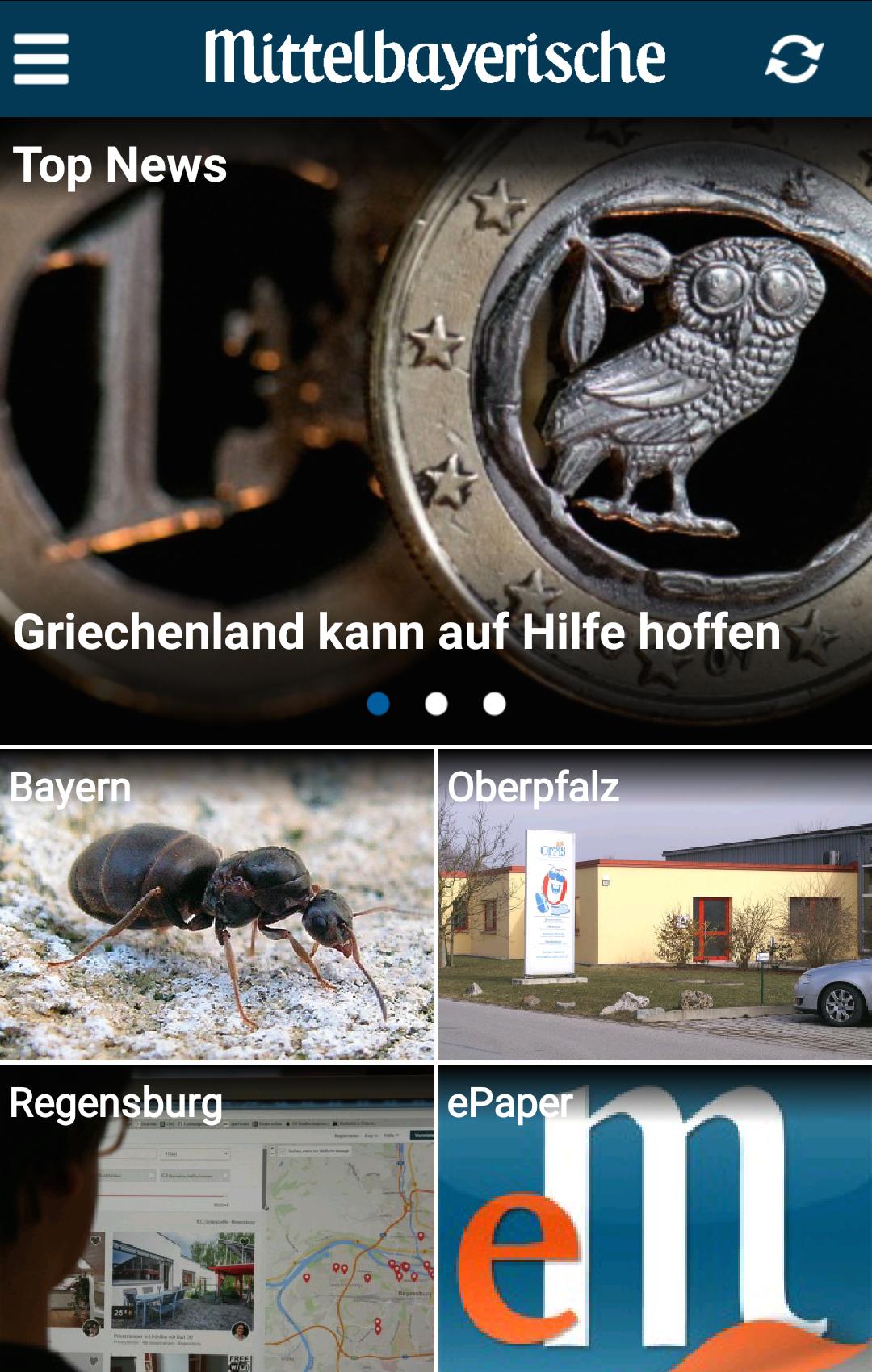The width and height of the screenshot is (872, 1372).
Task: Jump to the second carousel slide dot
Action: pos(436,704)
